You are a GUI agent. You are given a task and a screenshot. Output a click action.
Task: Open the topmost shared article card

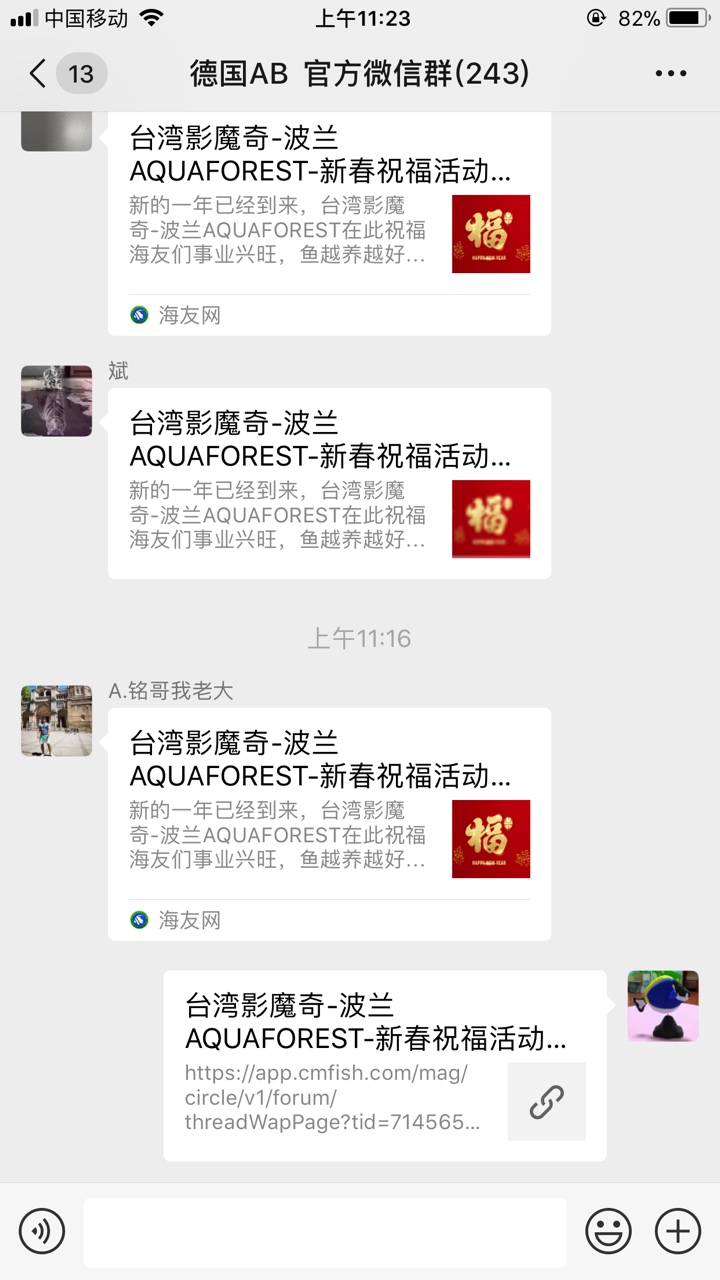coord(329,220)
